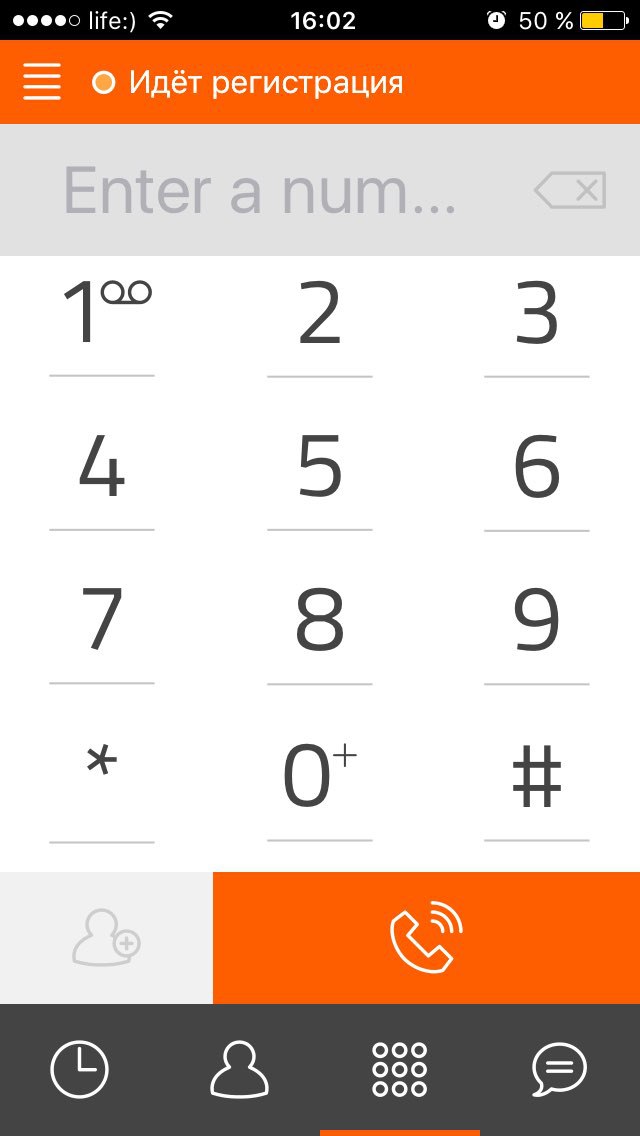Tap the Enter a number field

coord(262,190)
